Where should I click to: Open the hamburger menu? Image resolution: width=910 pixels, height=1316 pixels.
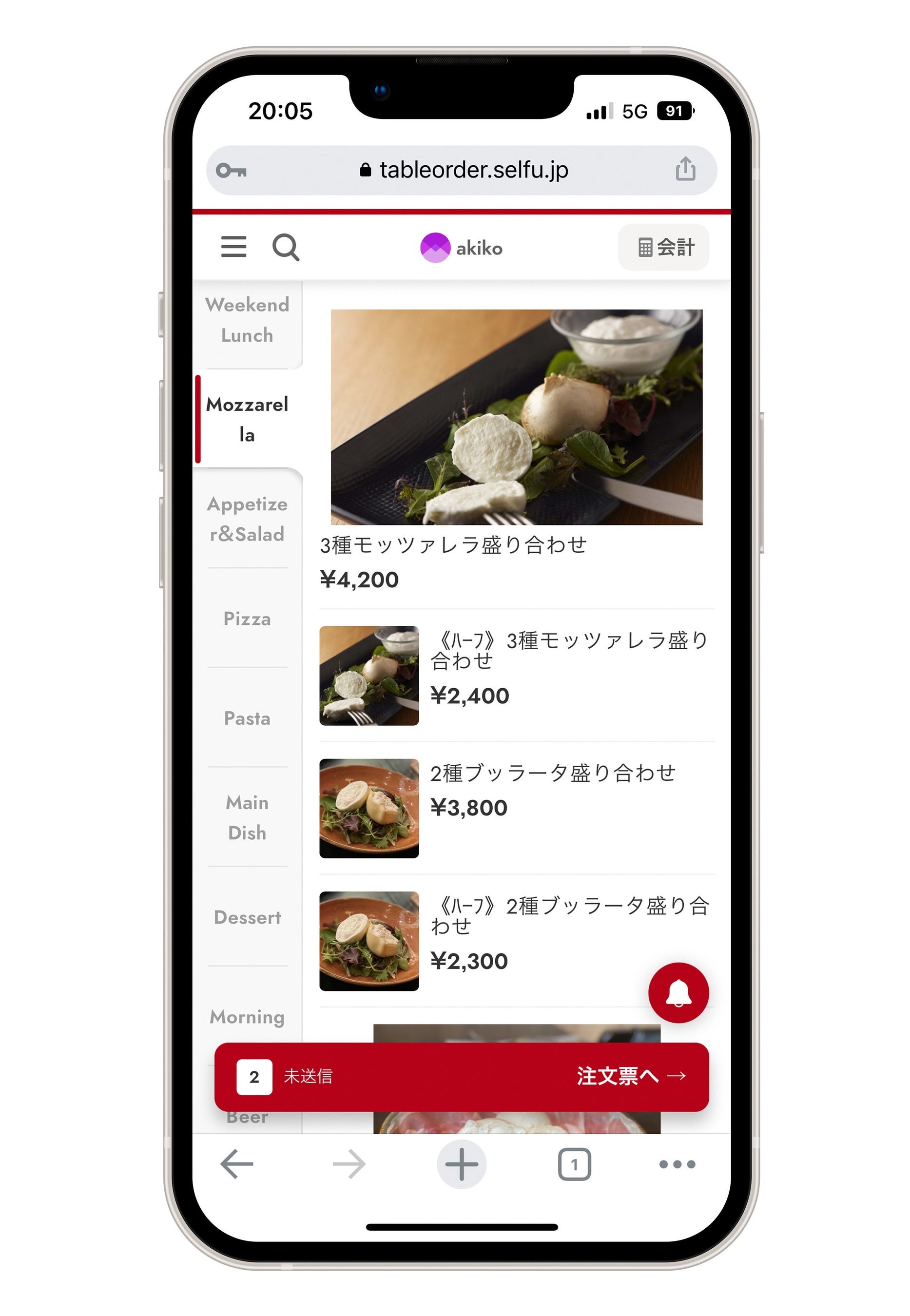[x=233, y=247]
